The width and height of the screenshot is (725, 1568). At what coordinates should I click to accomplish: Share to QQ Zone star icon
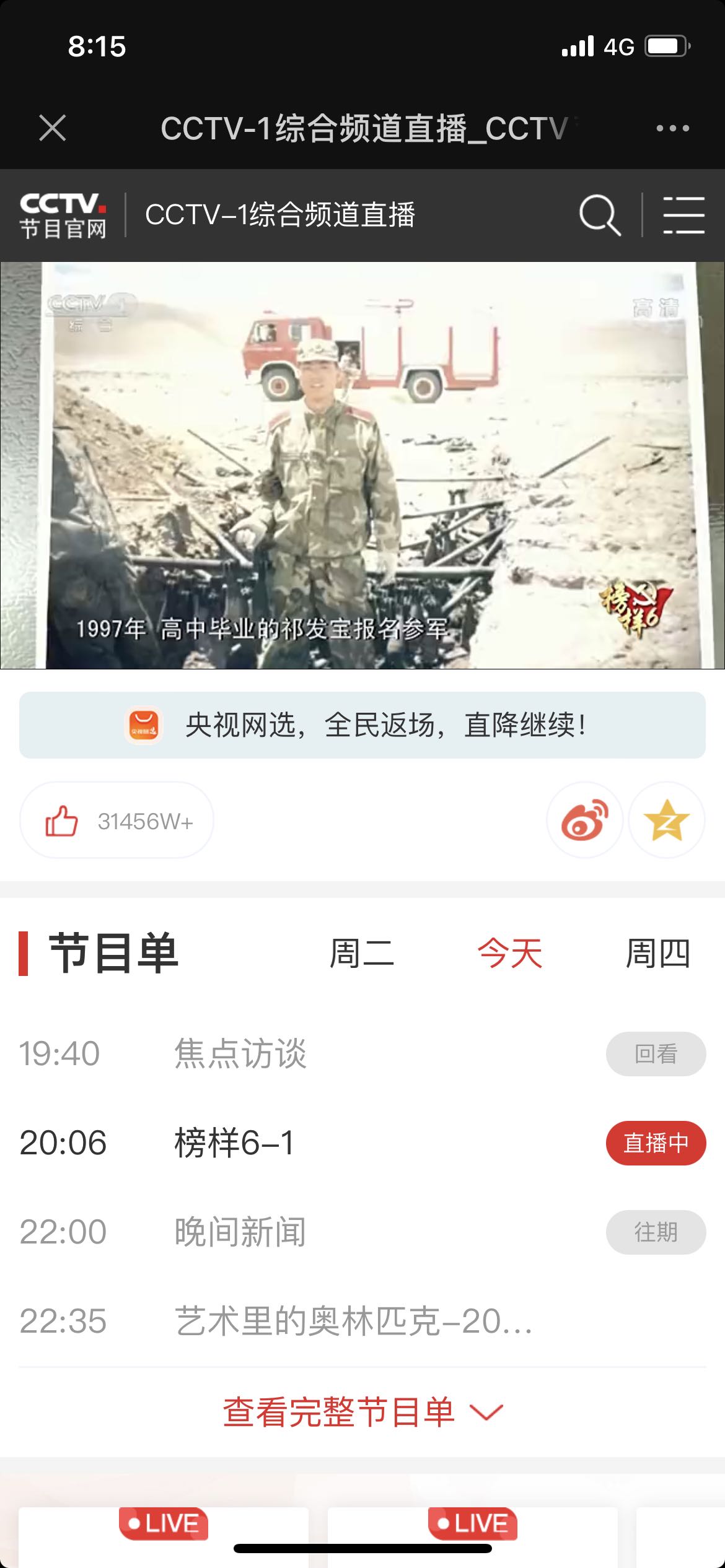pyautogui.click(x=667, y=821)
